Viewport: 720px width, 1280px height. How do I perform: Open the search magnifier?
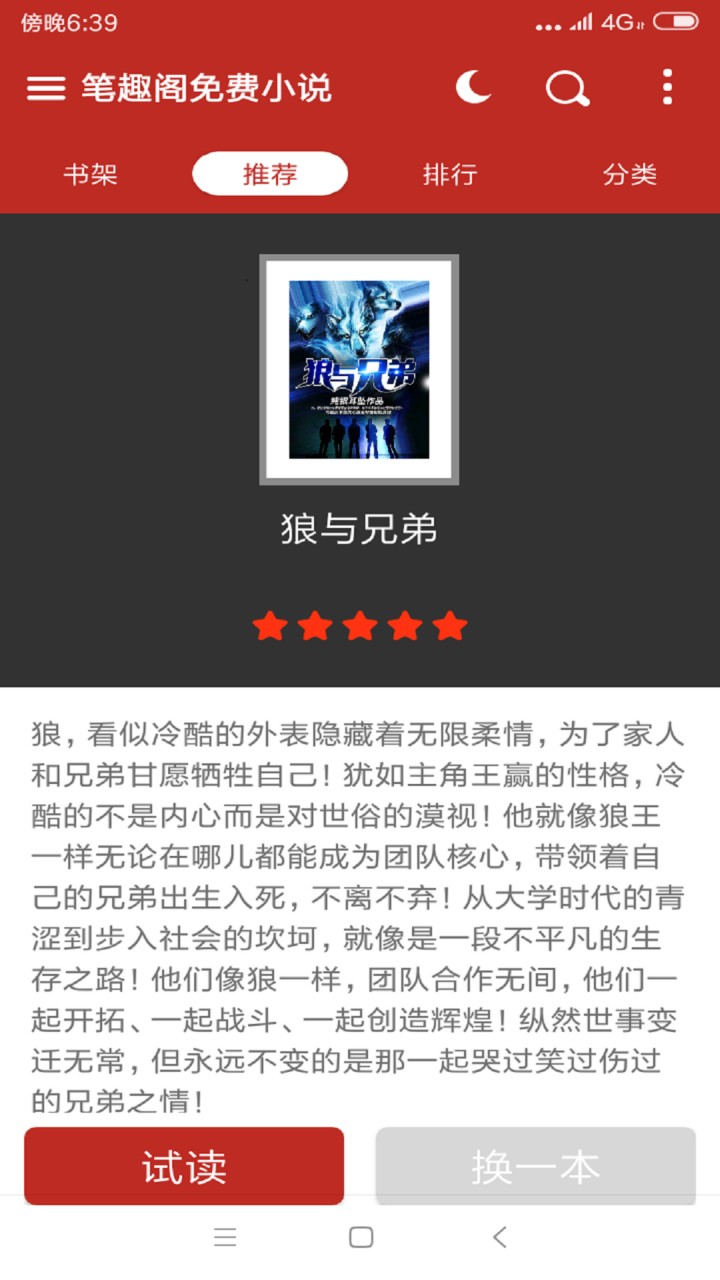tap(567, 89)
